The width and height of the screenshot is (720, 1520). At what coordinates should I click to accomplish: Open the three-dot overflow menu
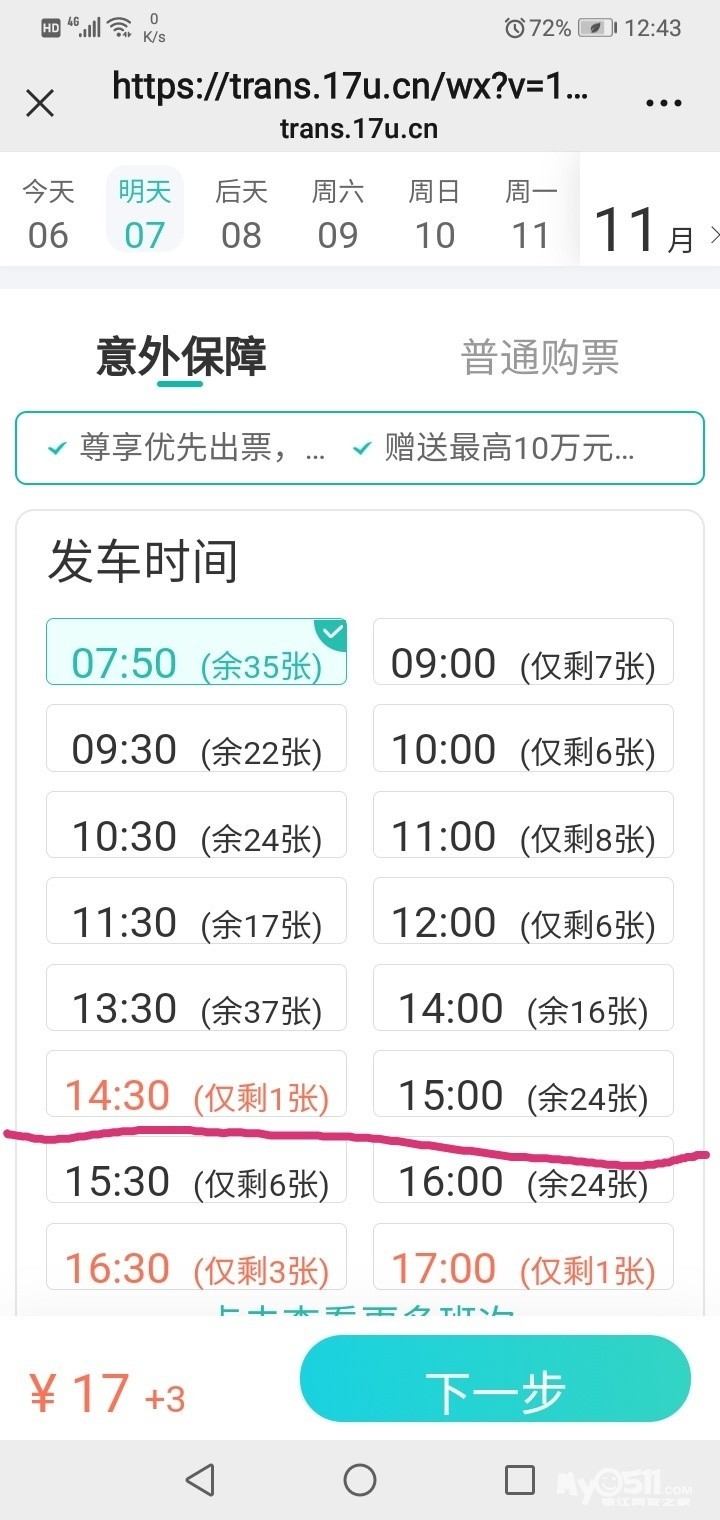click(662, 103)
